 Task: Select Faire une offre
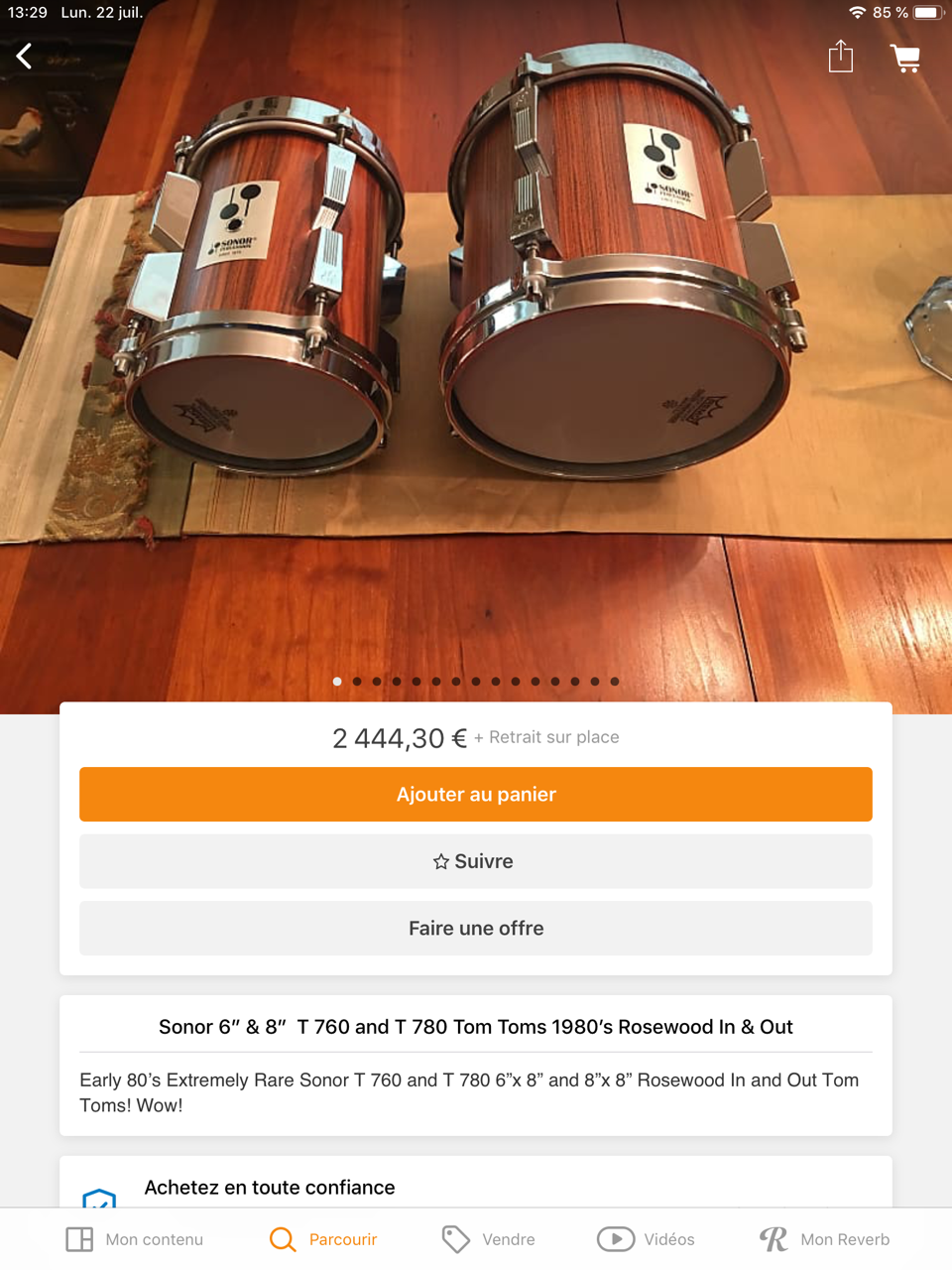point(476,928)
